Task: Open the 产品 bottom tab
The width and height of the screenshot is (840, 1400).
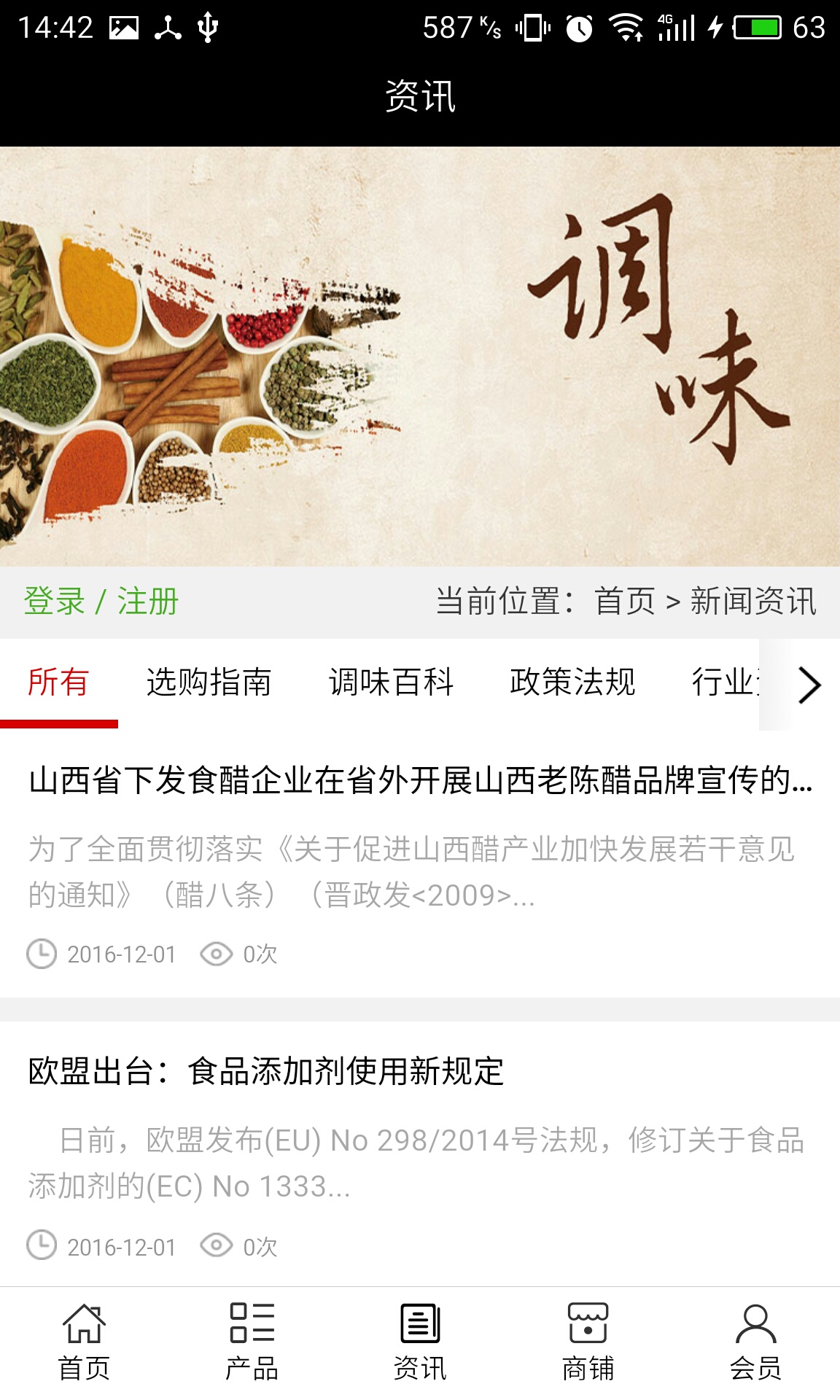Action: tap(252, 1342)
